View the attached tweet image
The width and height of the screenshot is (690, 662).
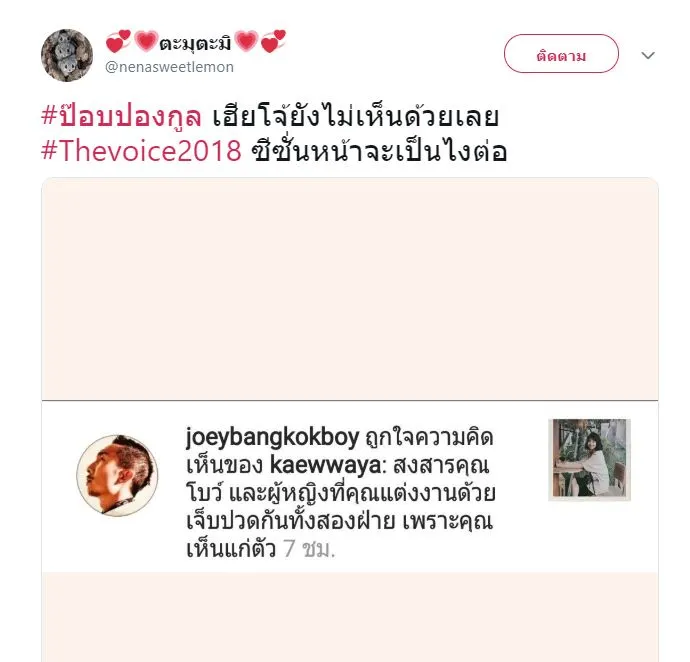coord(349,420)
